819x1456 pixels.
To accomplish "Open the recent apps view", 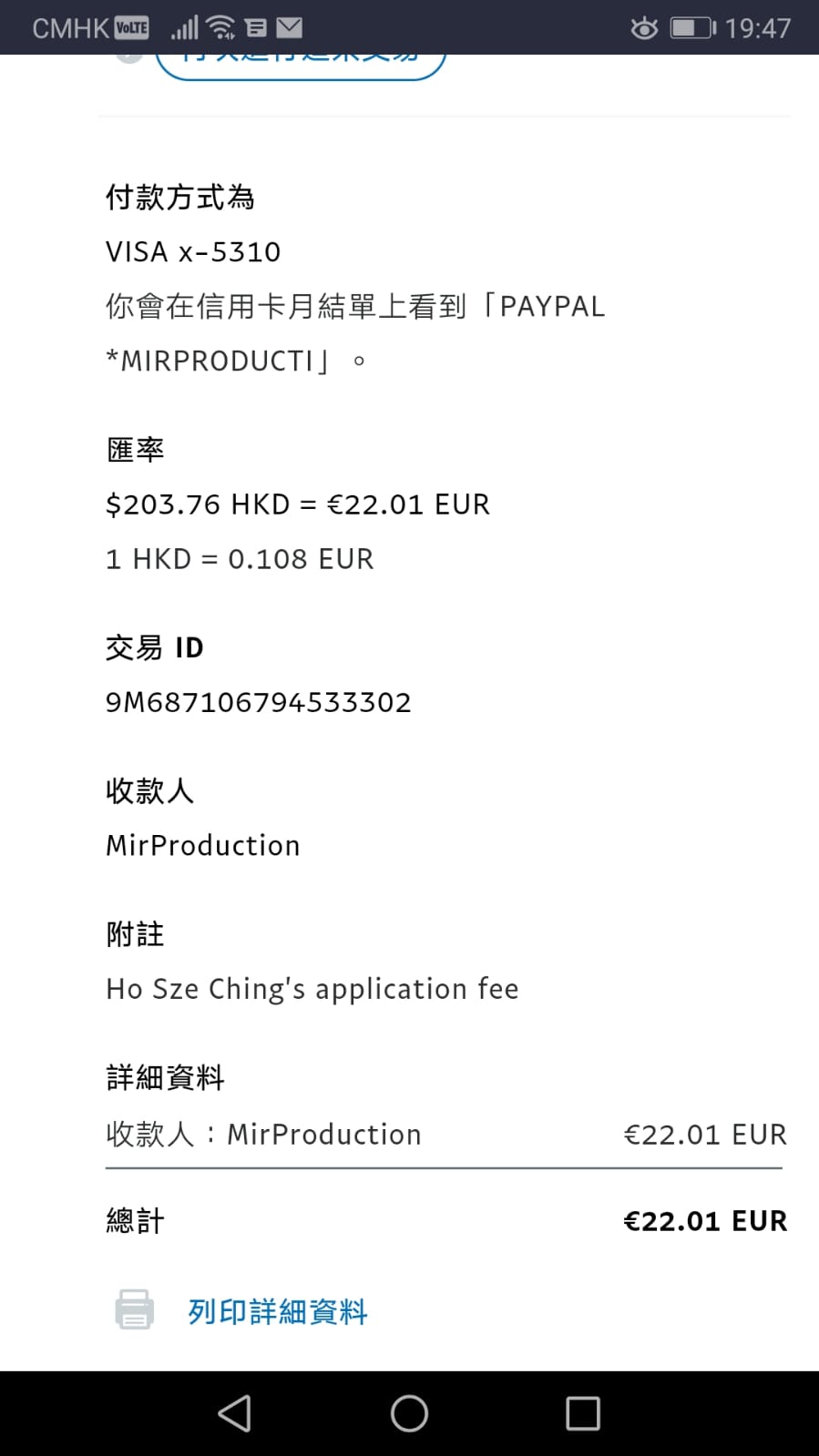I will click(x=583, y=1413).
